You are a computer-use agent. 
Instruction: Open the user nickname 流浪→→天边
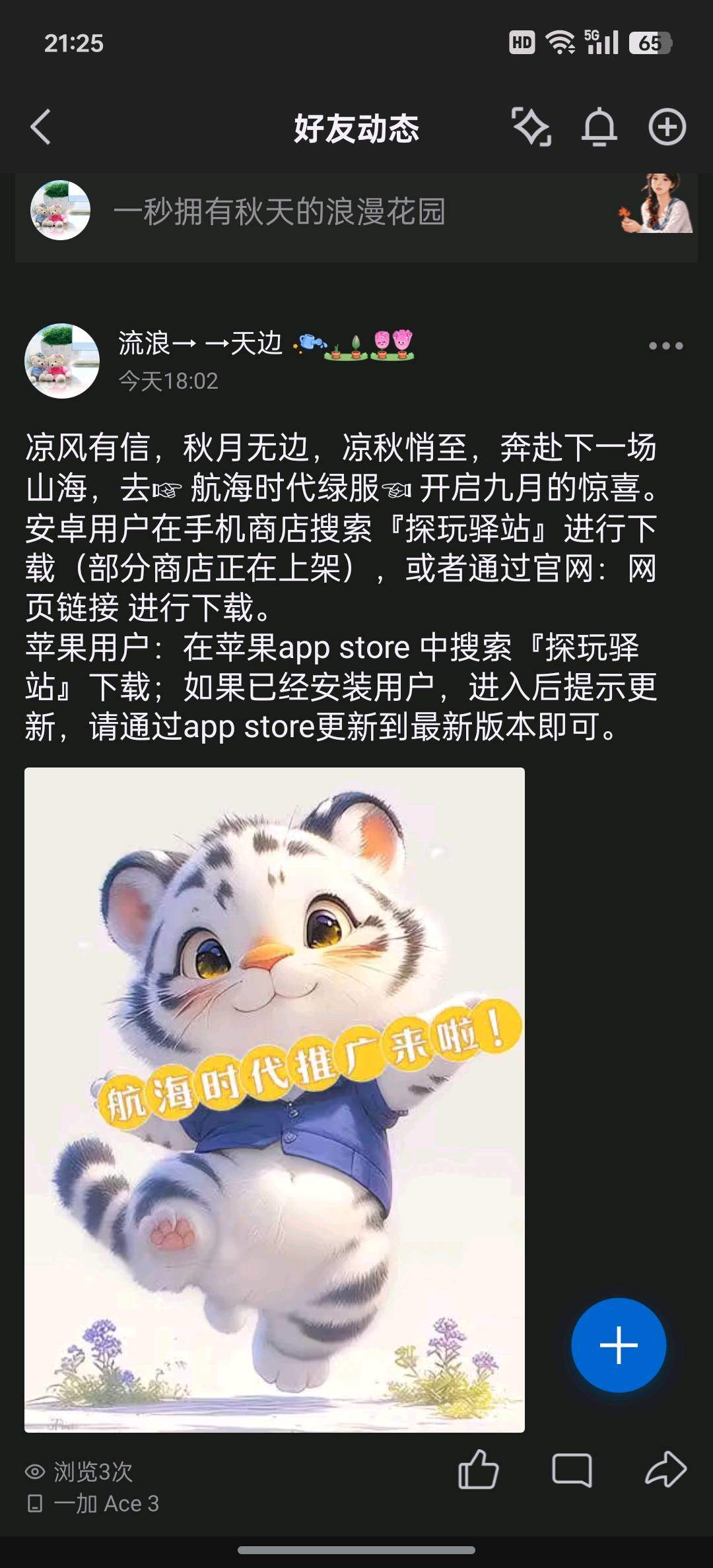pos(200,344)
